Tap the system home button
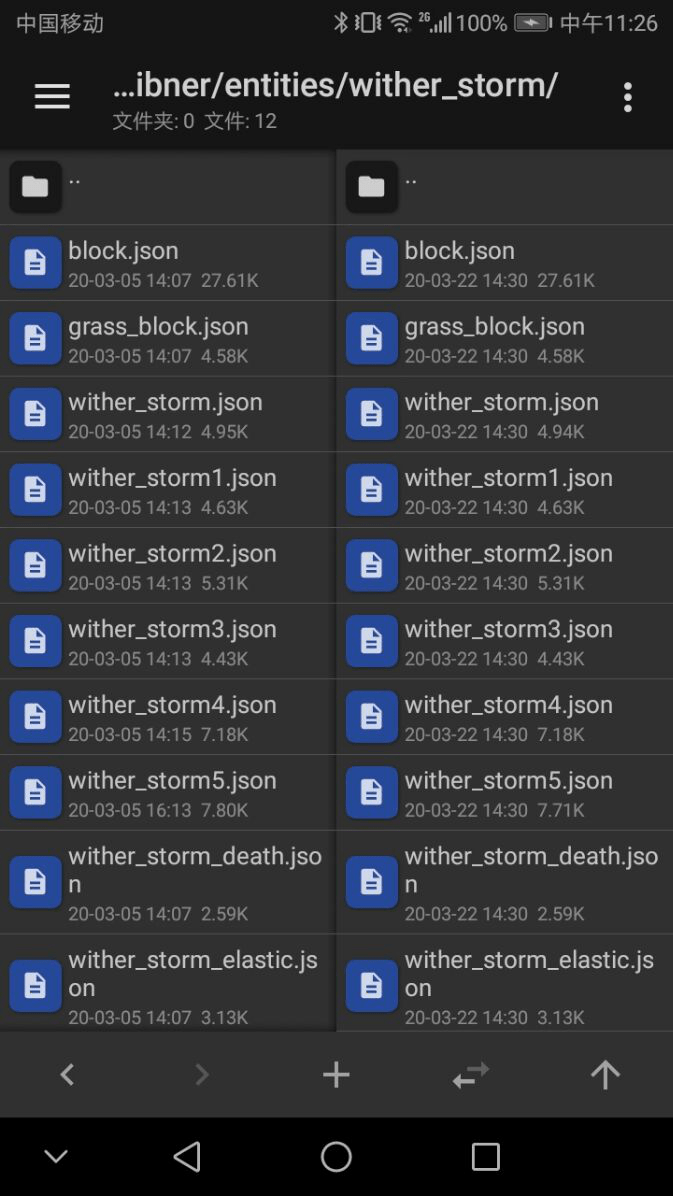Image resolution: width=673 pixels, height=1196 pixels. tap(336, 1156)
